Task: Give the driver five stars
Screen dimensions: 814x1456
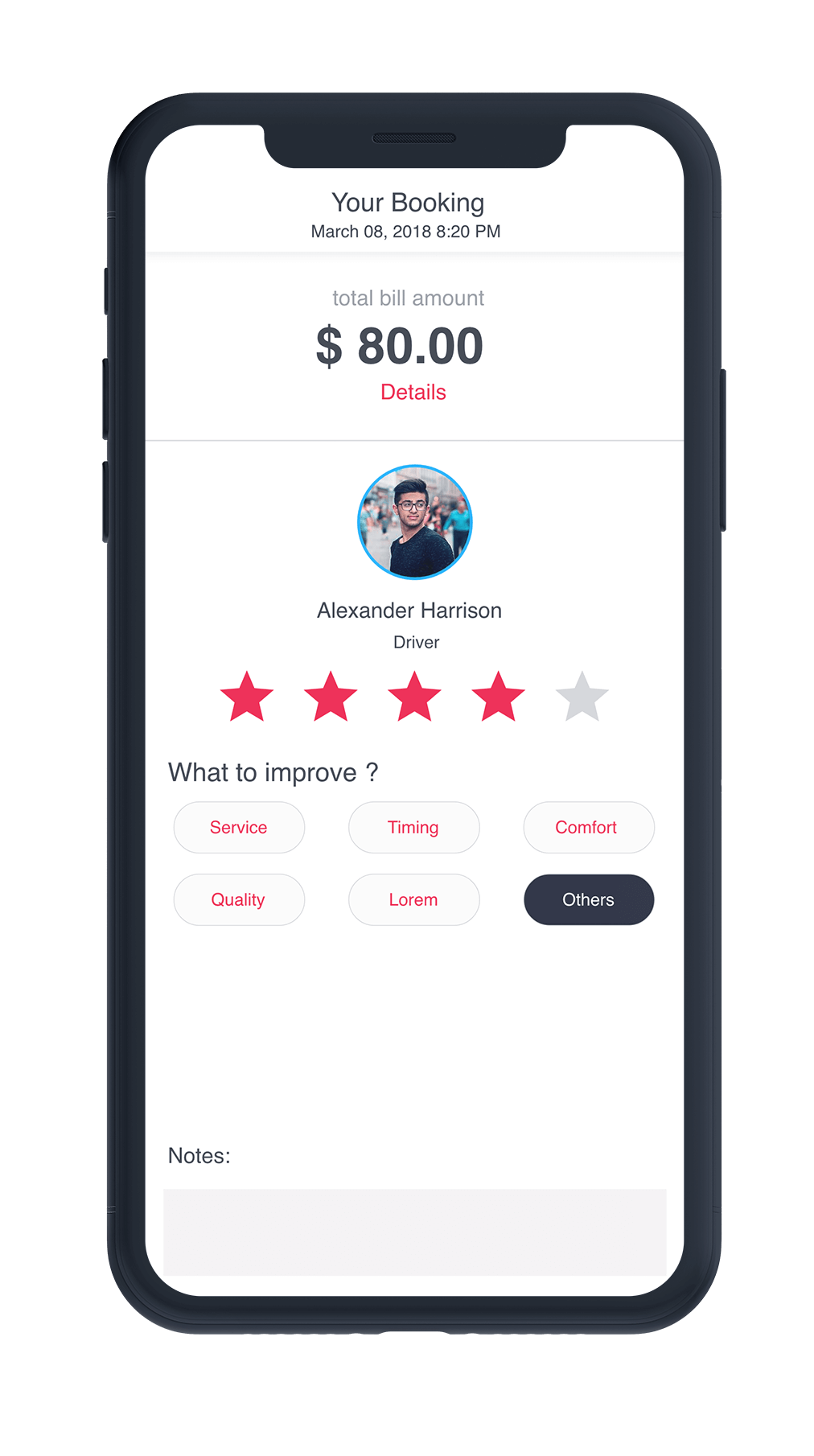Action: tap(582, 697)
